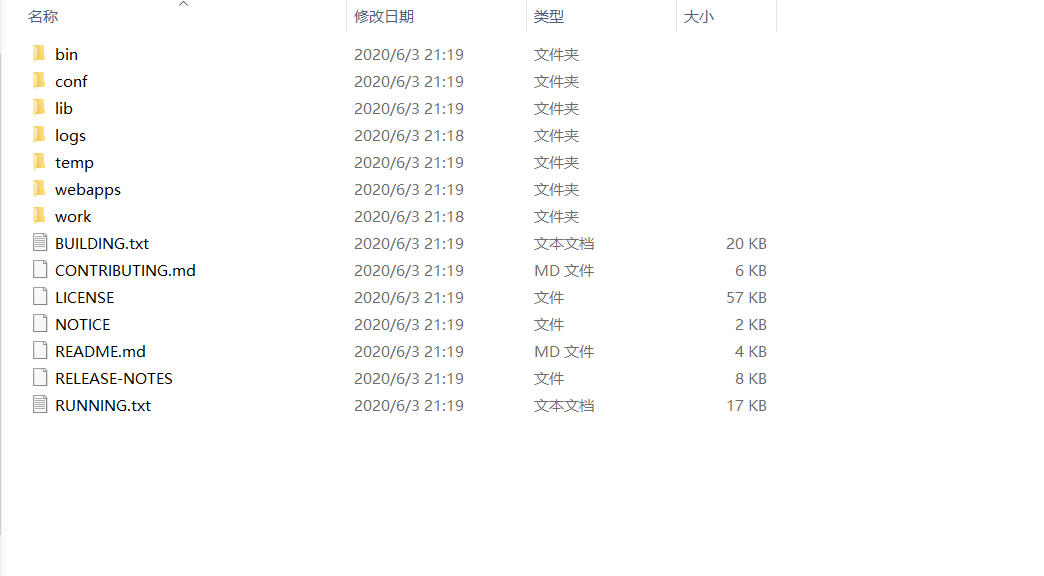Select the README.md file
The height and width of the screenshot is (576, 1044).
point(100,351)
